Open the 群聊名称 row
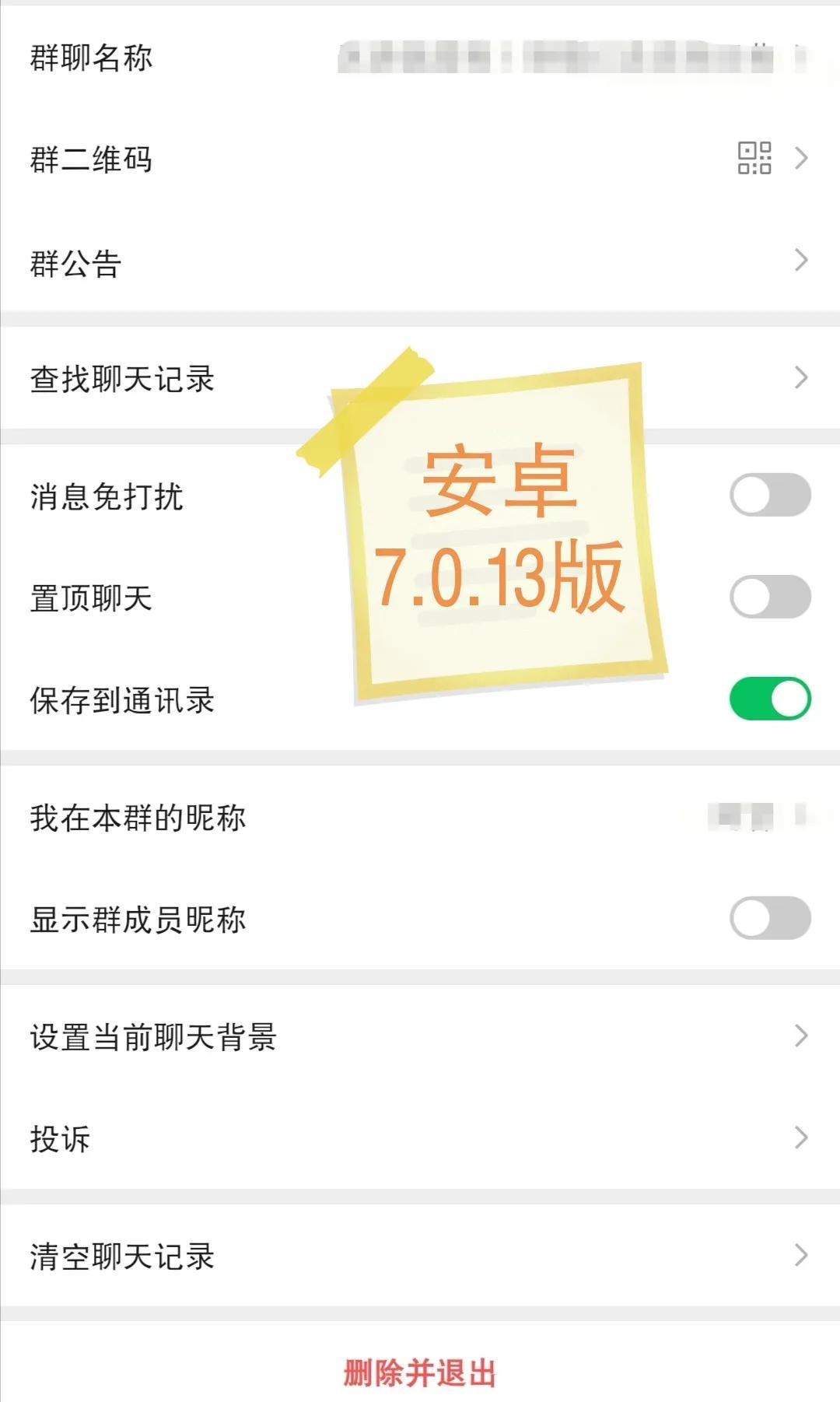This screenshot has width=840, height=1402. click(420, 58)
